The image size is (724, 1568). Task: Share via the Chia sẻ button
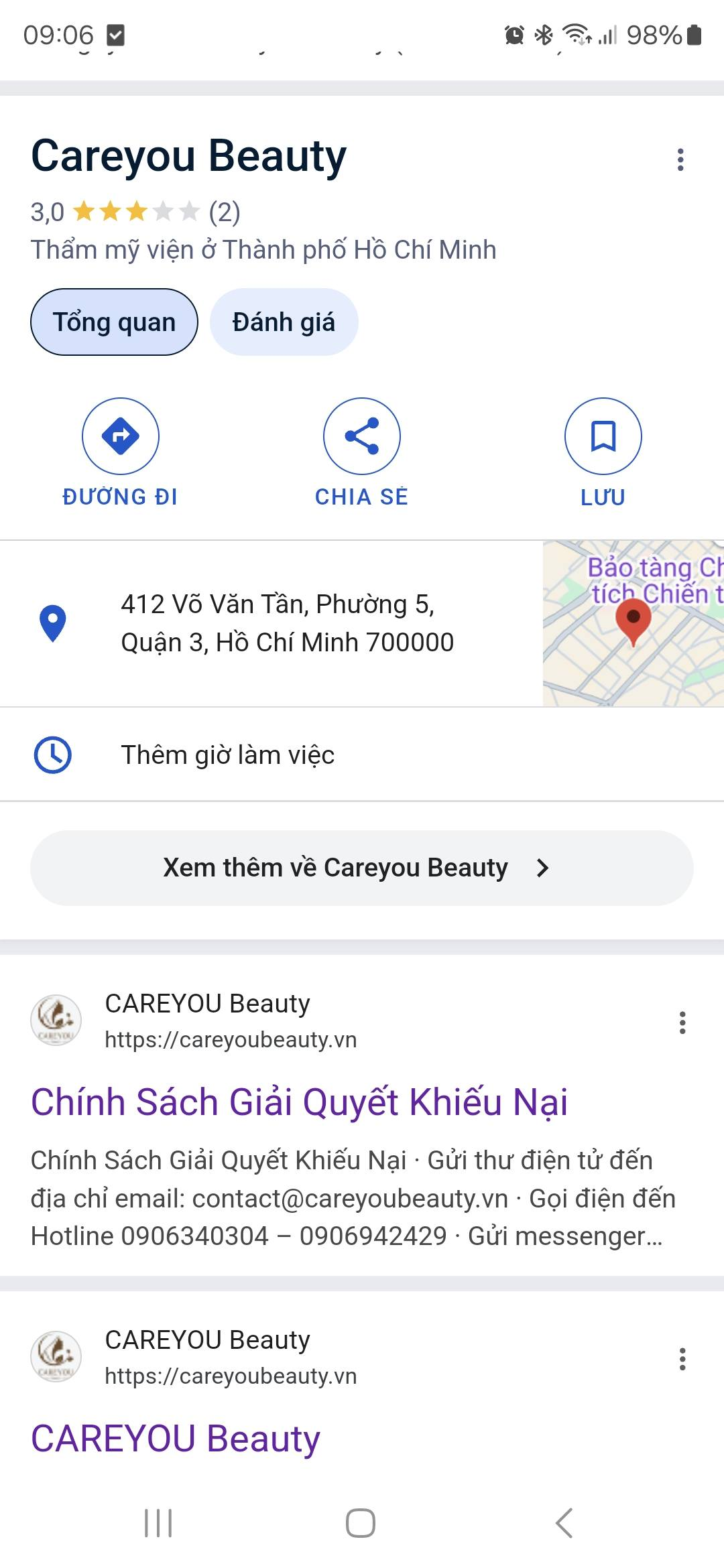point(362,436)
